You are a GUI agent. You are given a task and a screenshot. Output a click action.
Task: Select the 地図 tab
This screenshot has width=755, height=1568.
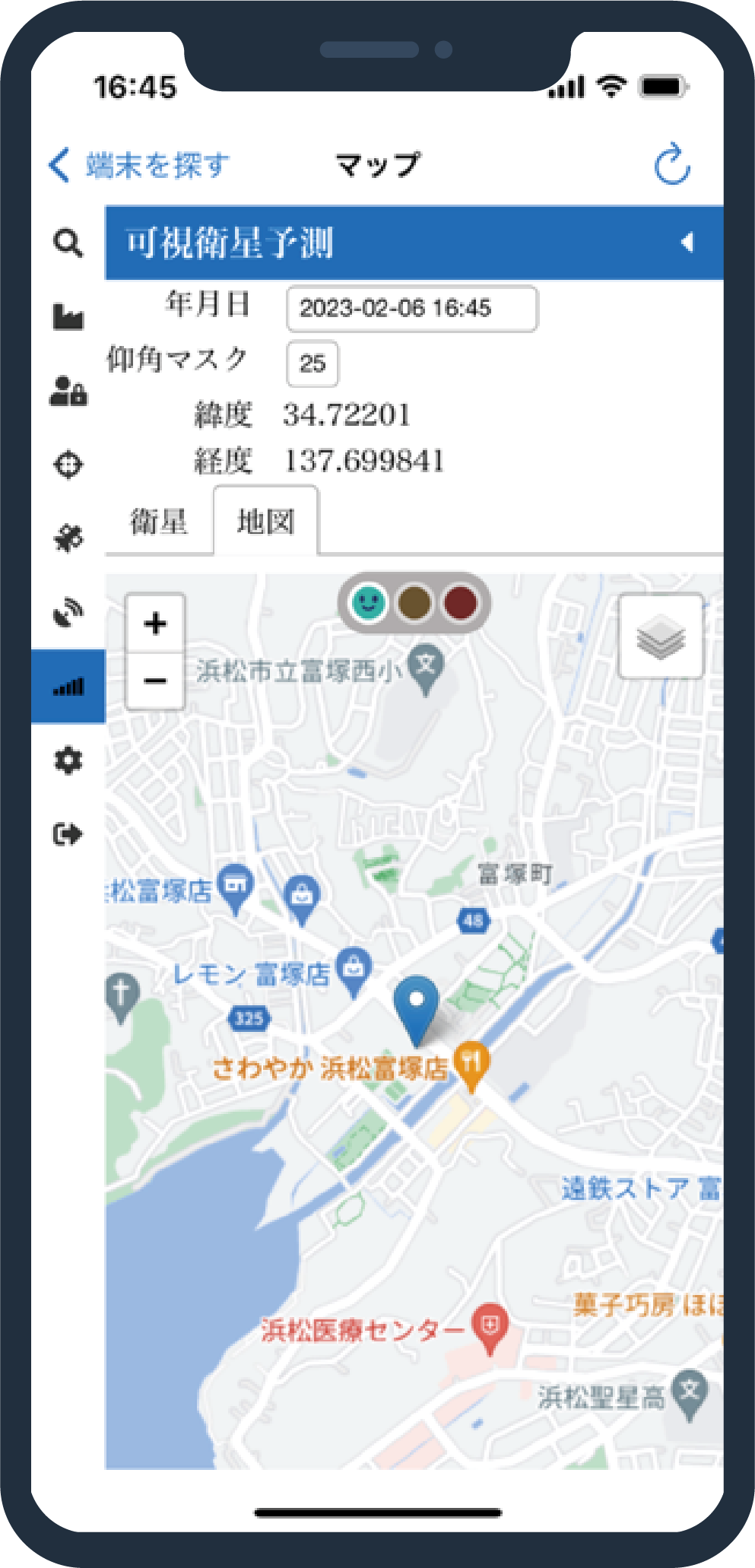[265, 522]
